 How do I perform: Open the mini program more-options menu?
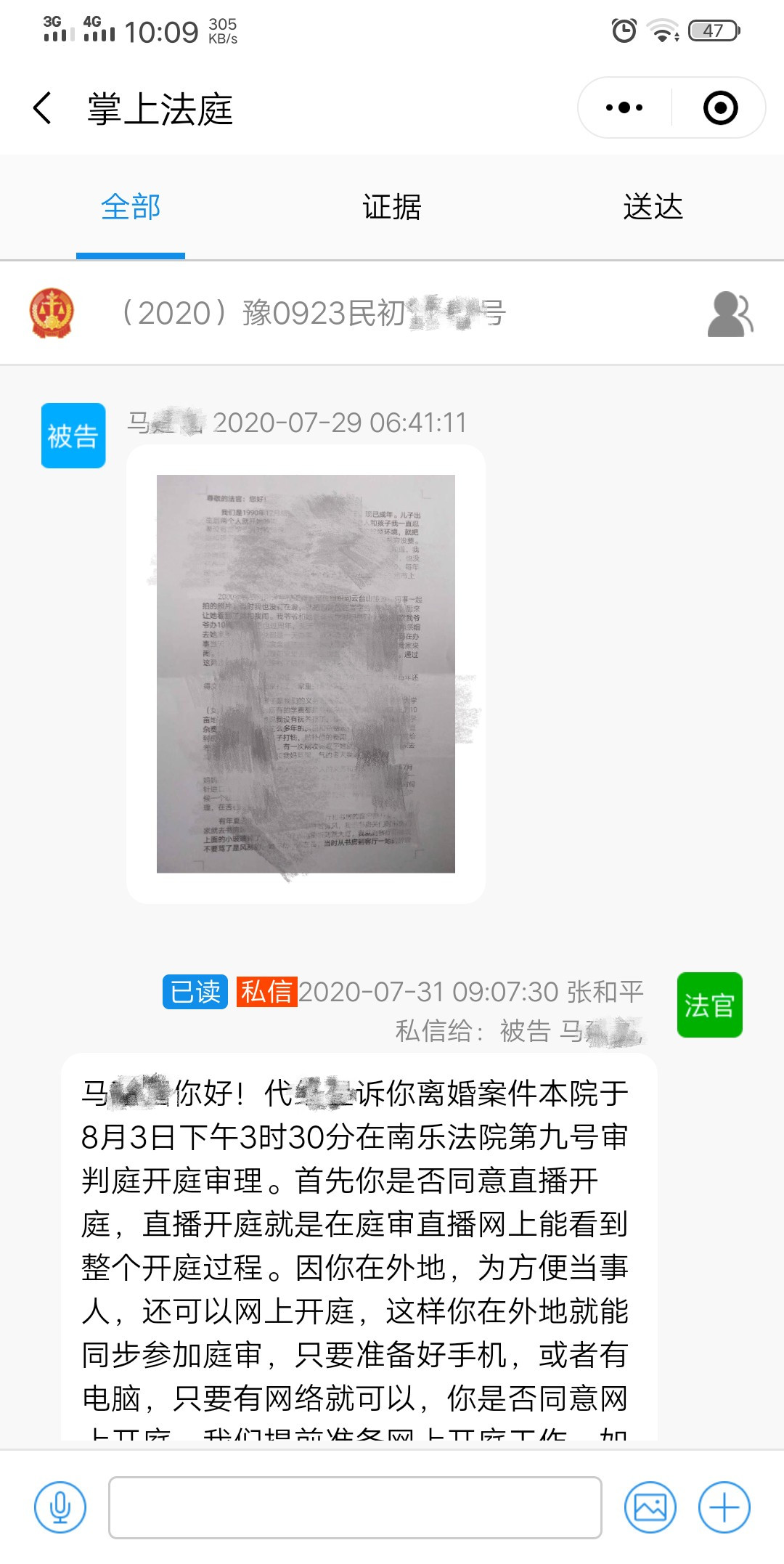click(x=624, y=108)
